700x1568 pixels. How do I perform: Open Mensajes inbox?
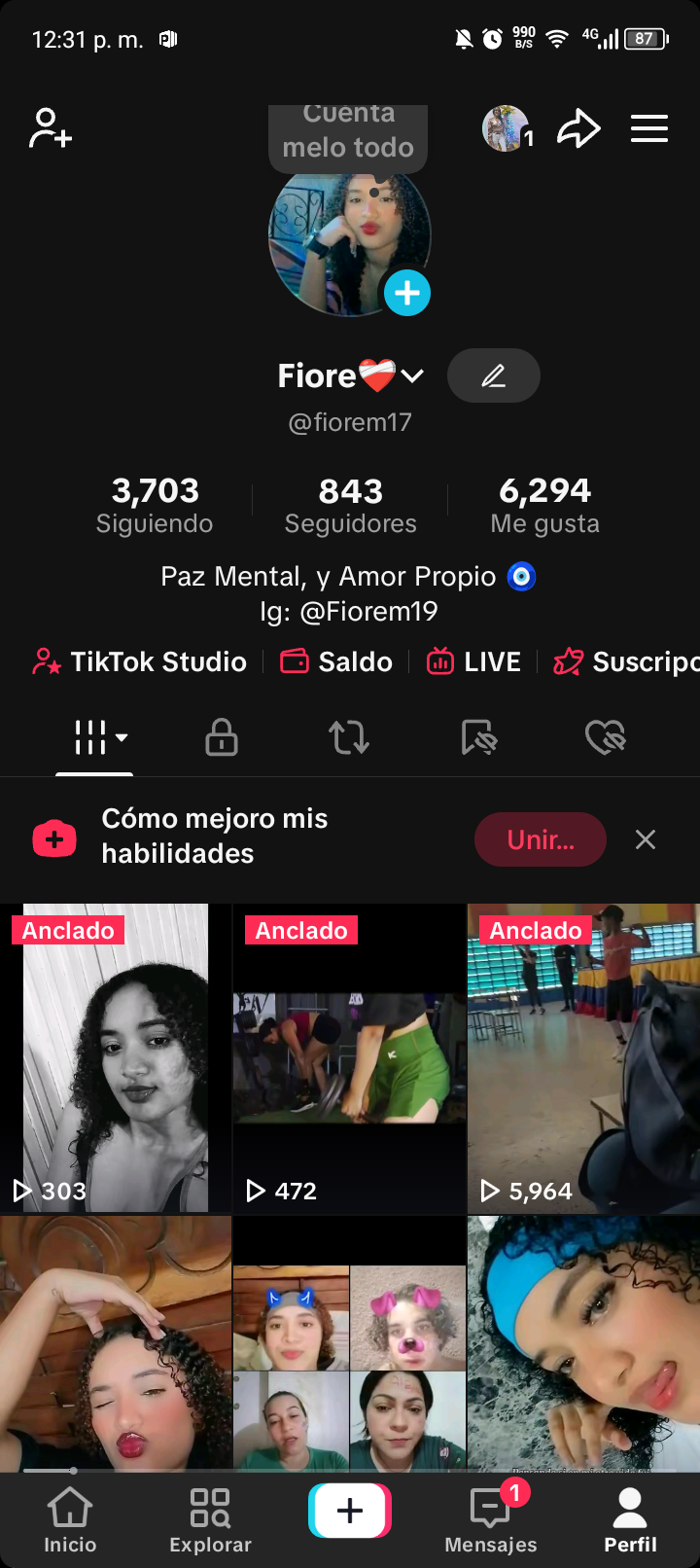(x=491, y=1521)
